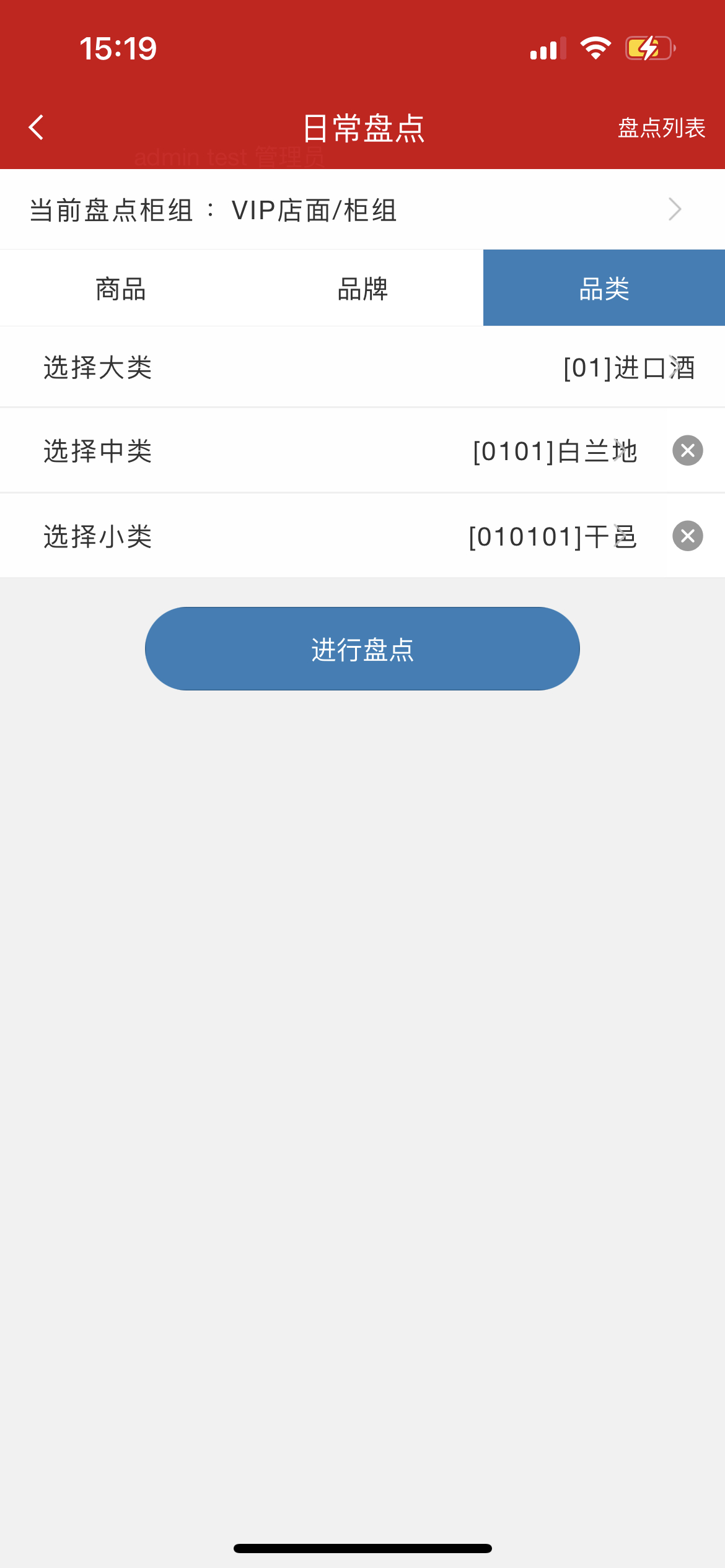The image size is (725, 1568).
Task: Select the 品类 tab
Action: pyautogui.click(x=604, y=289)
